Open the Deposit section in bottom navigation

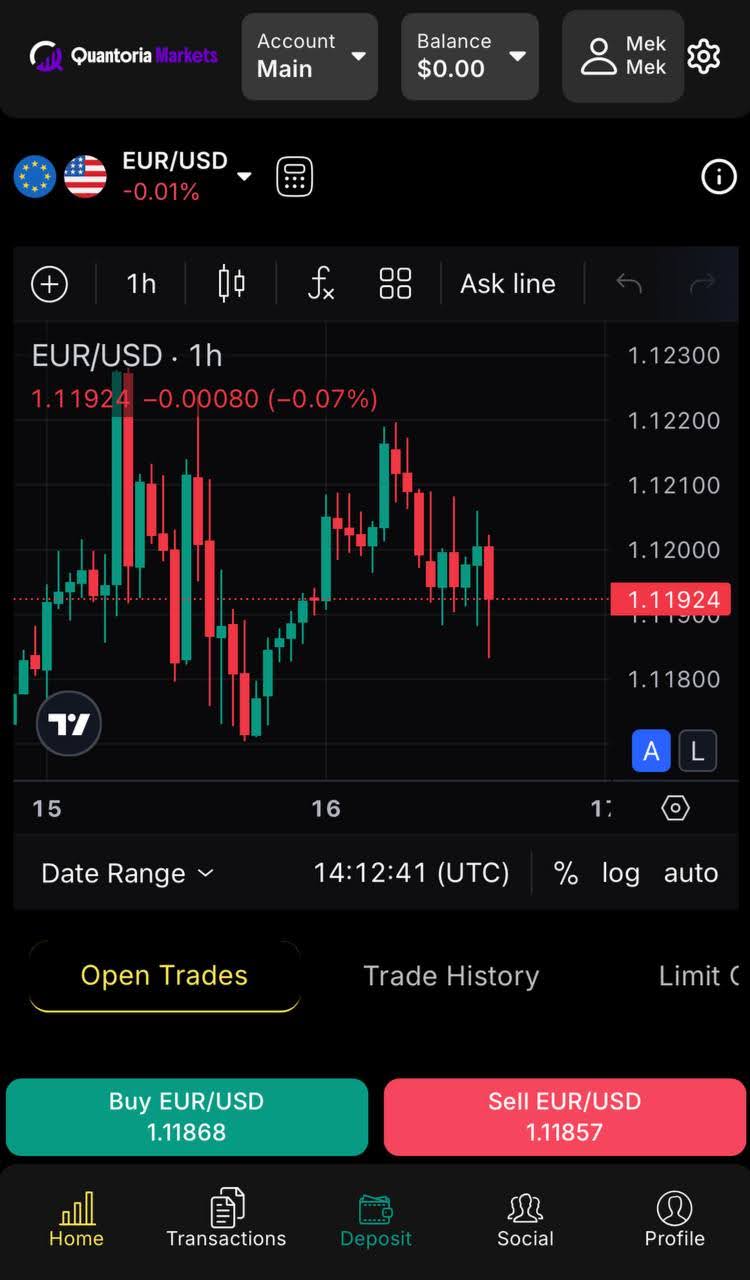376,1218
